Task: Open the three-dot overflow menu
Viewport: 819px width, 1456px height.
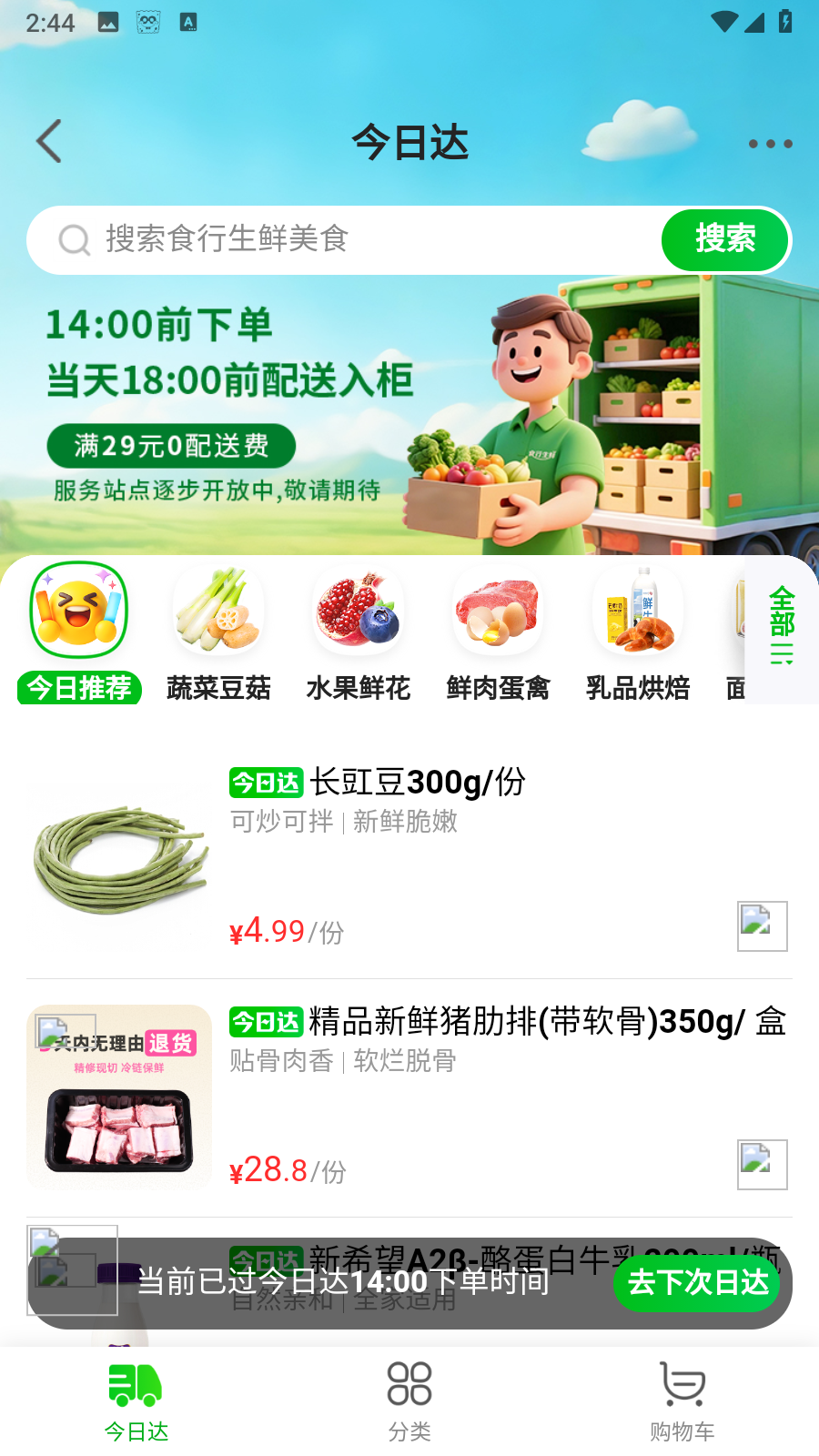Action: pos(769,144)
